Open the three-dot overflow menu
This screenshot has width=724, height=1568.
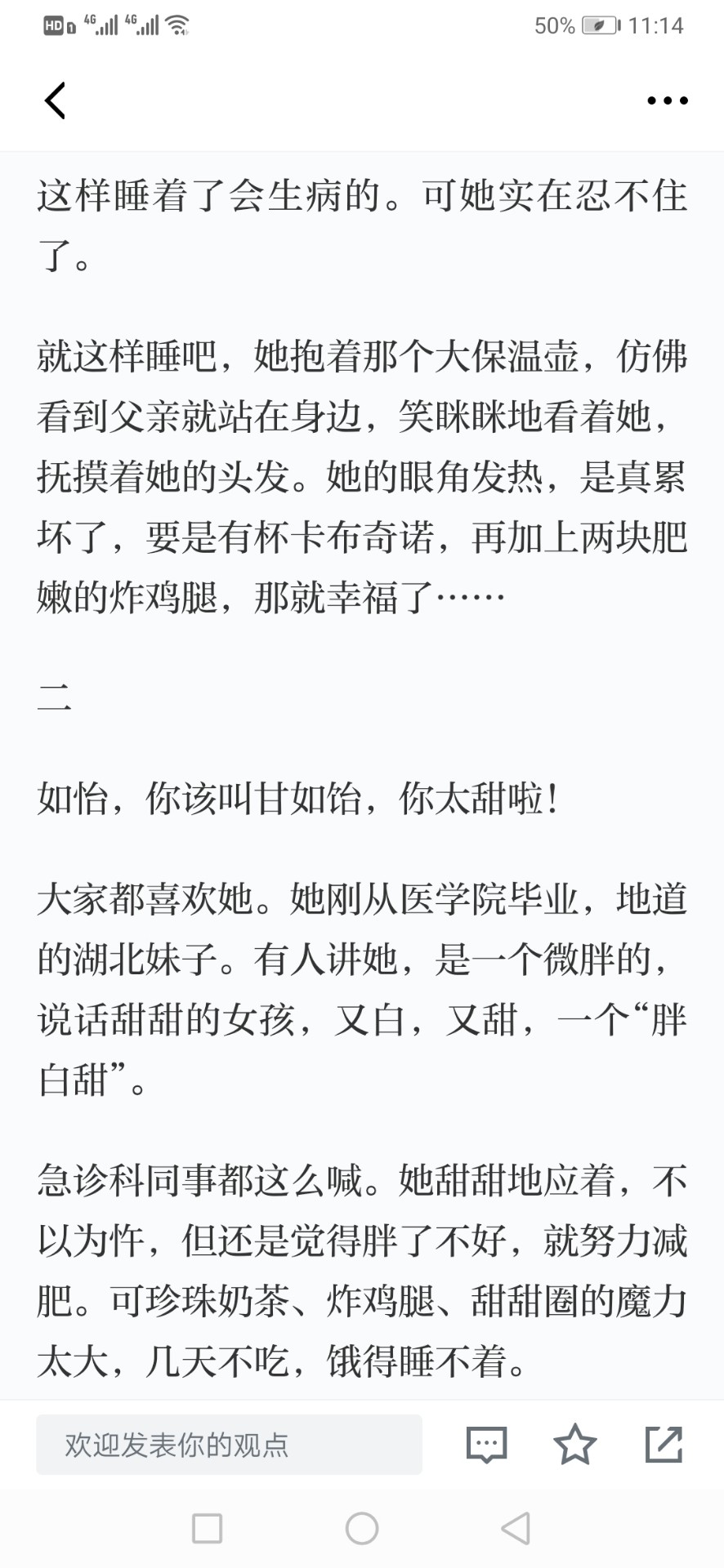668,101
